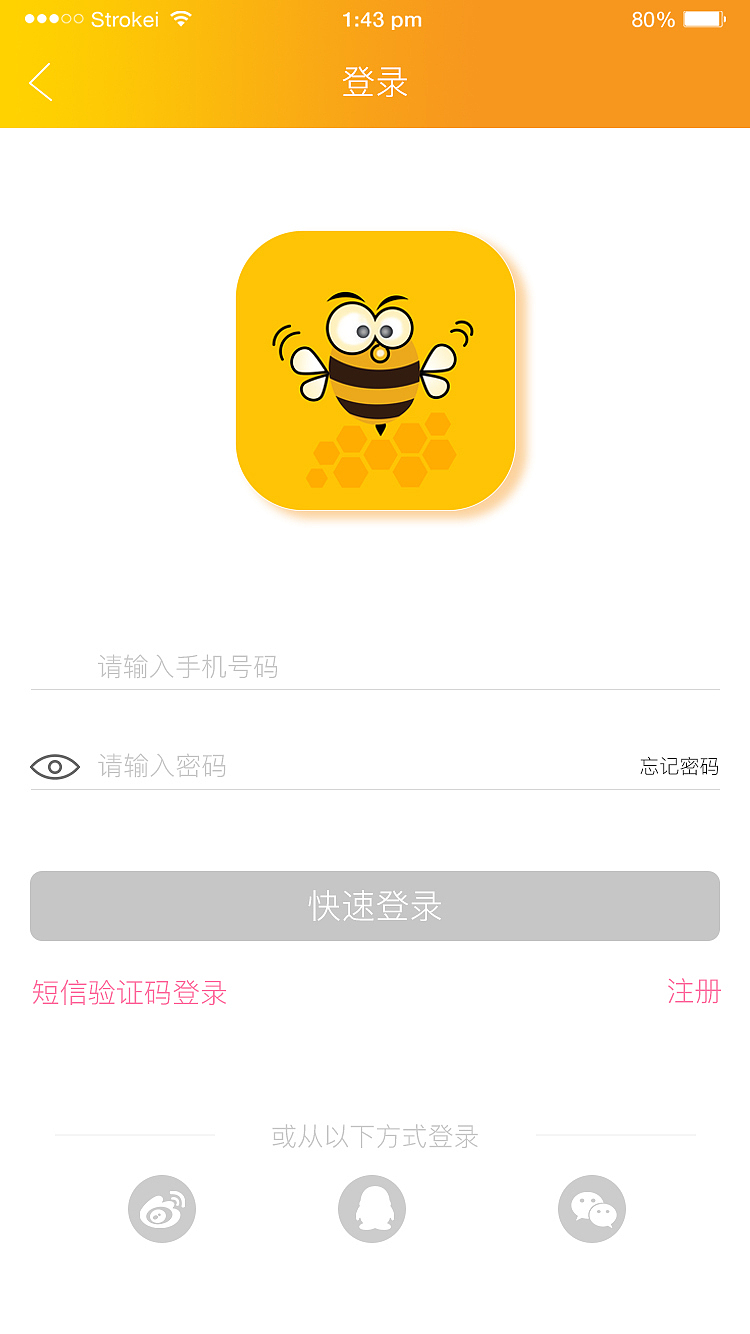Toggle password visibility with the eye icon
Screen dimensions: 750x1334
click(55, 766)
